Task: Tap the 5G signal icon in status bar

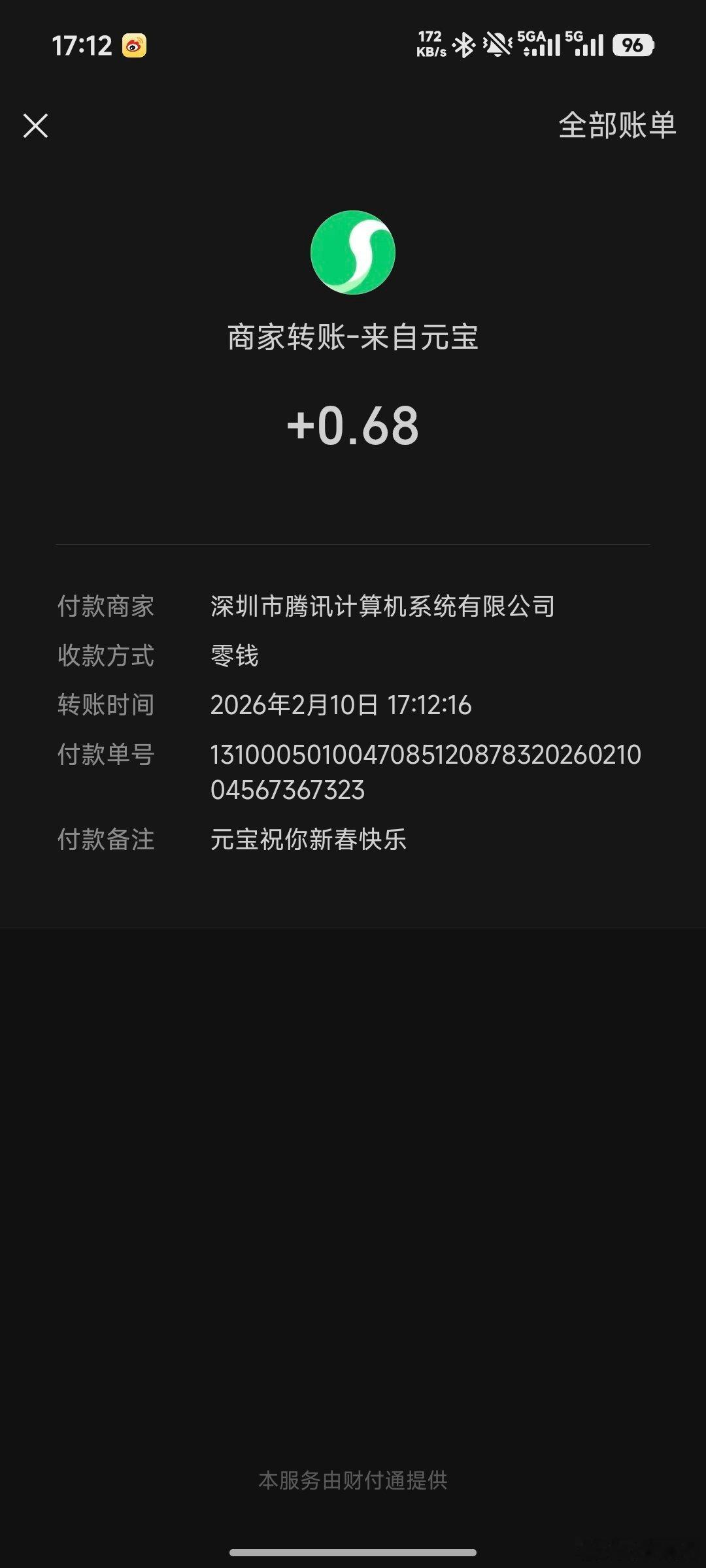Action: tap(589, 43)
